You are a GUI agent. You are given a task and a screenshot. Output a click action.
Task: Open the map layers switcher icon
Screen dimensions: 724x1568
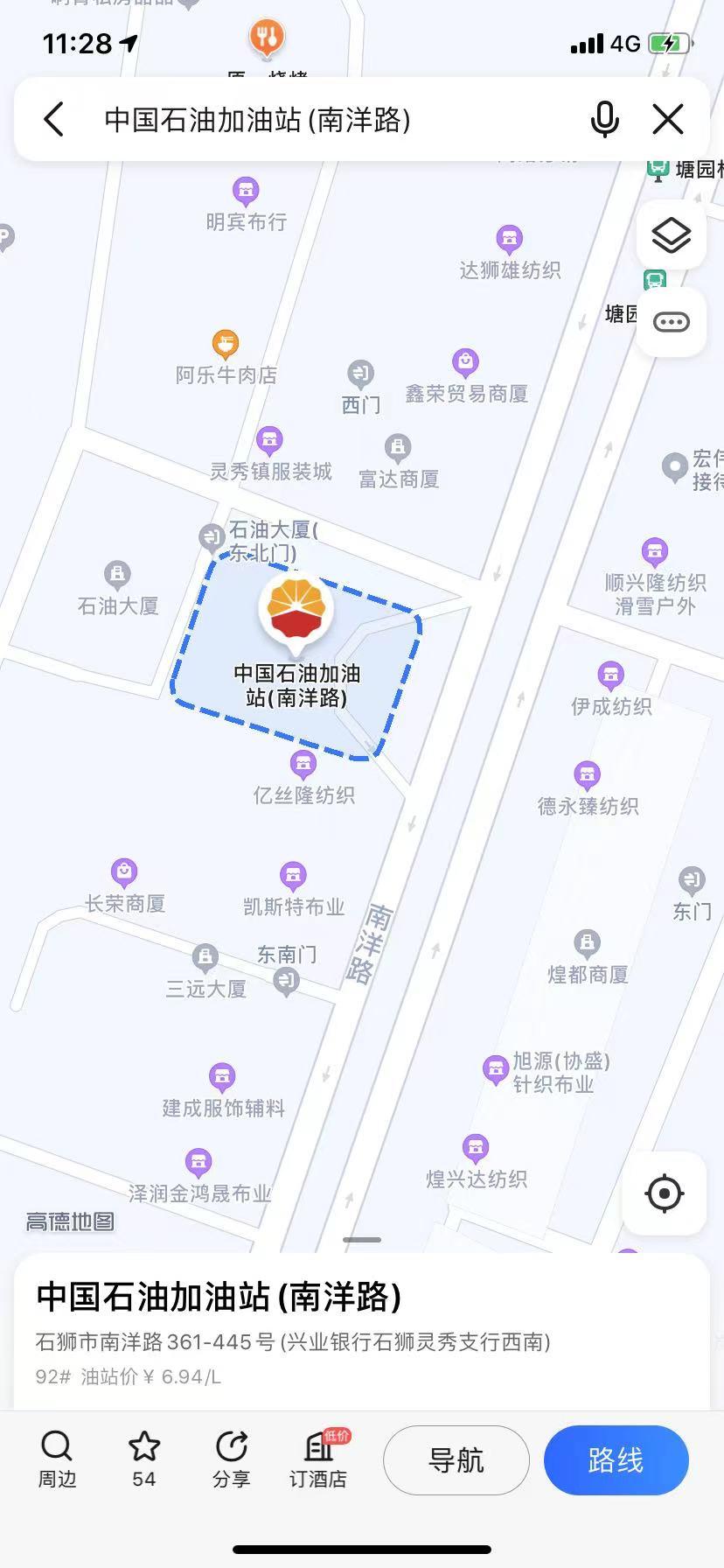pos(671,234)
